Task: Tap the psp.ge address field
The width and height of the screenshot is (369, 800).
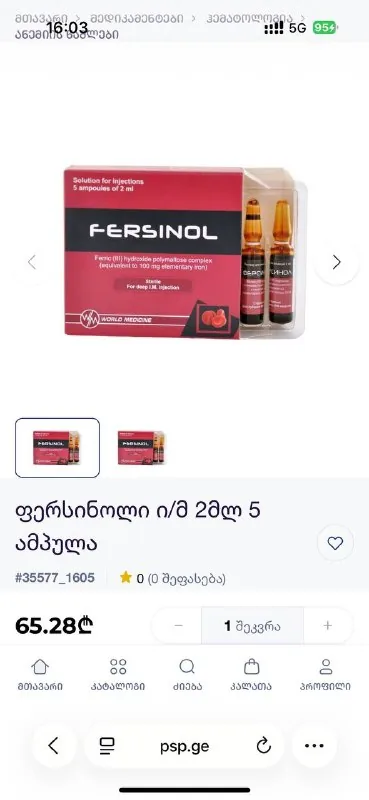Action: tap(184, 746)
